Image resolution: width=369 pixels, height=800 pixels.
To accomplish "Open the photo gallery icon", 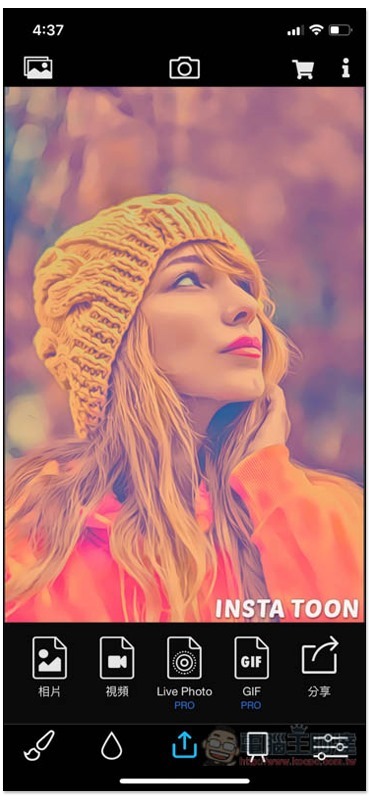I will 38,68.
